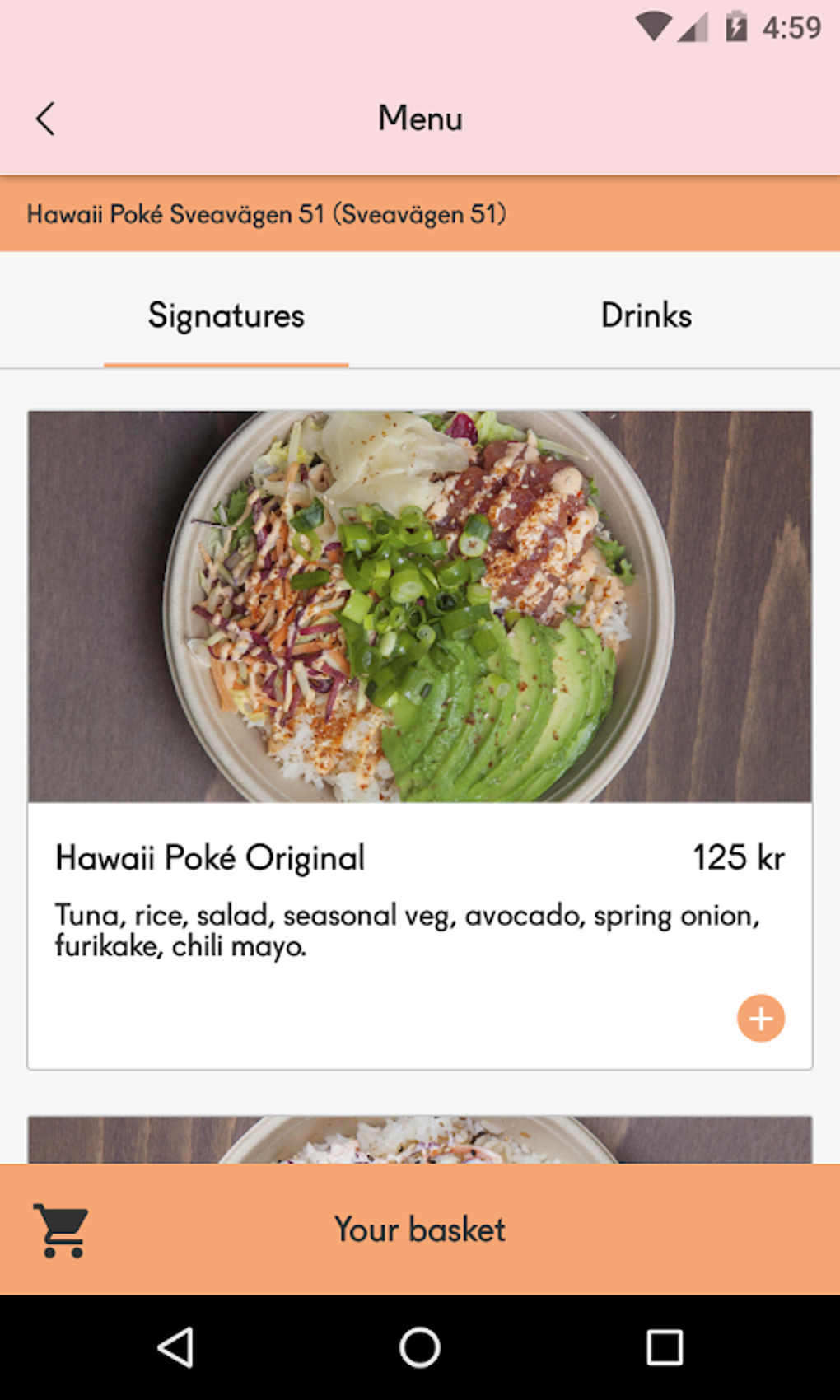
Task: Tap the Wi-Fi status icon
Action: coord(655,26)
